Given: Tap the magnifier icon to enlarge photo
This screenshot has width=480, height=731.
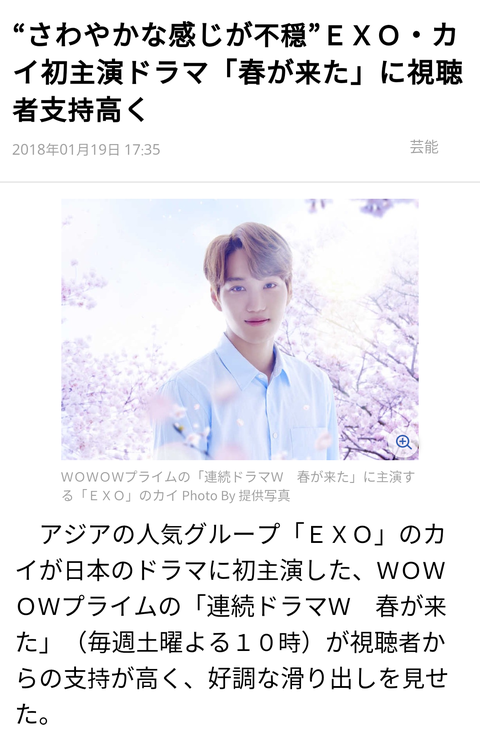Looking at the screenshot, I should [x=403, y=442].
